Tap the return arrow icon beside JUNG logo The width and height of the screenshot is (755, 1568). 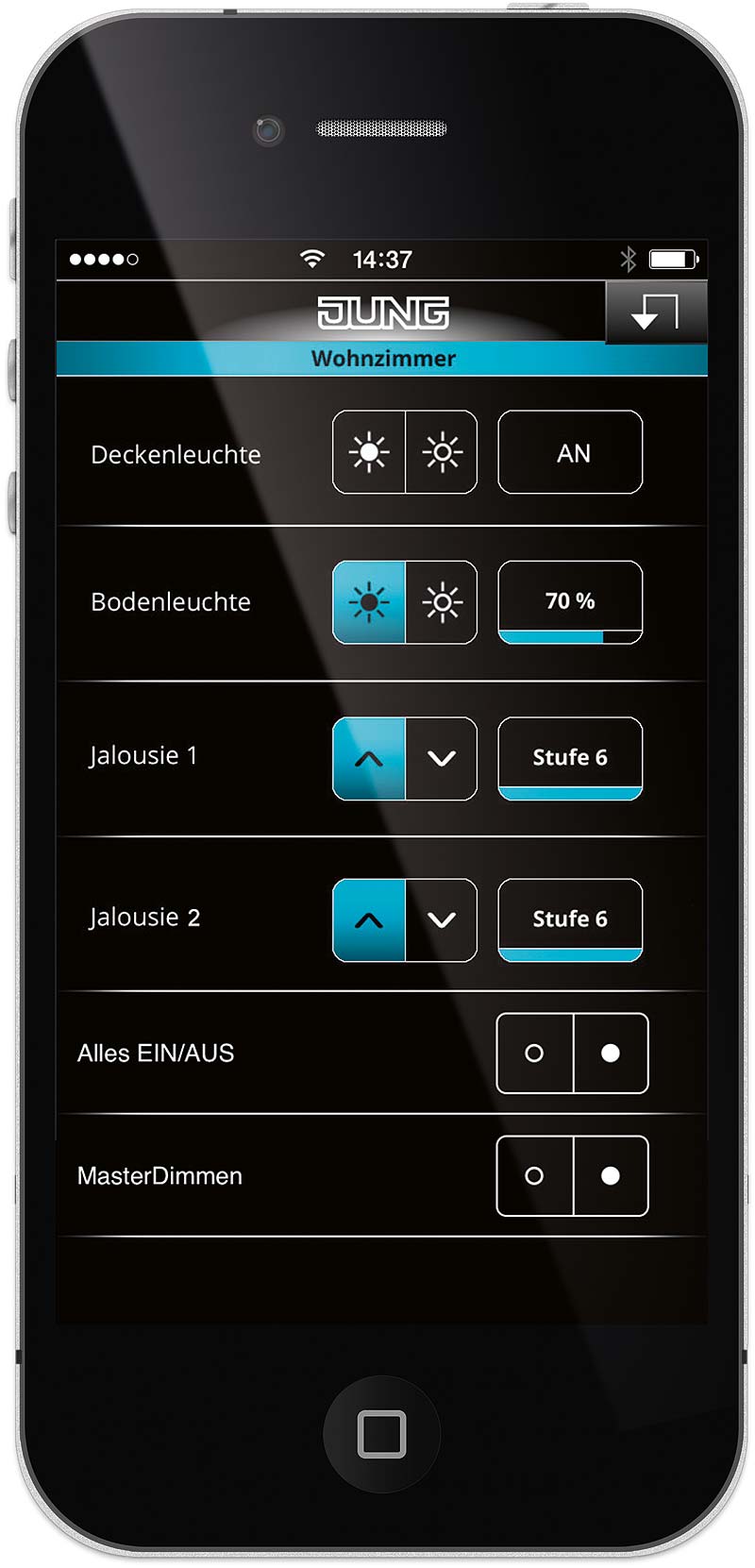pos(655,312)
